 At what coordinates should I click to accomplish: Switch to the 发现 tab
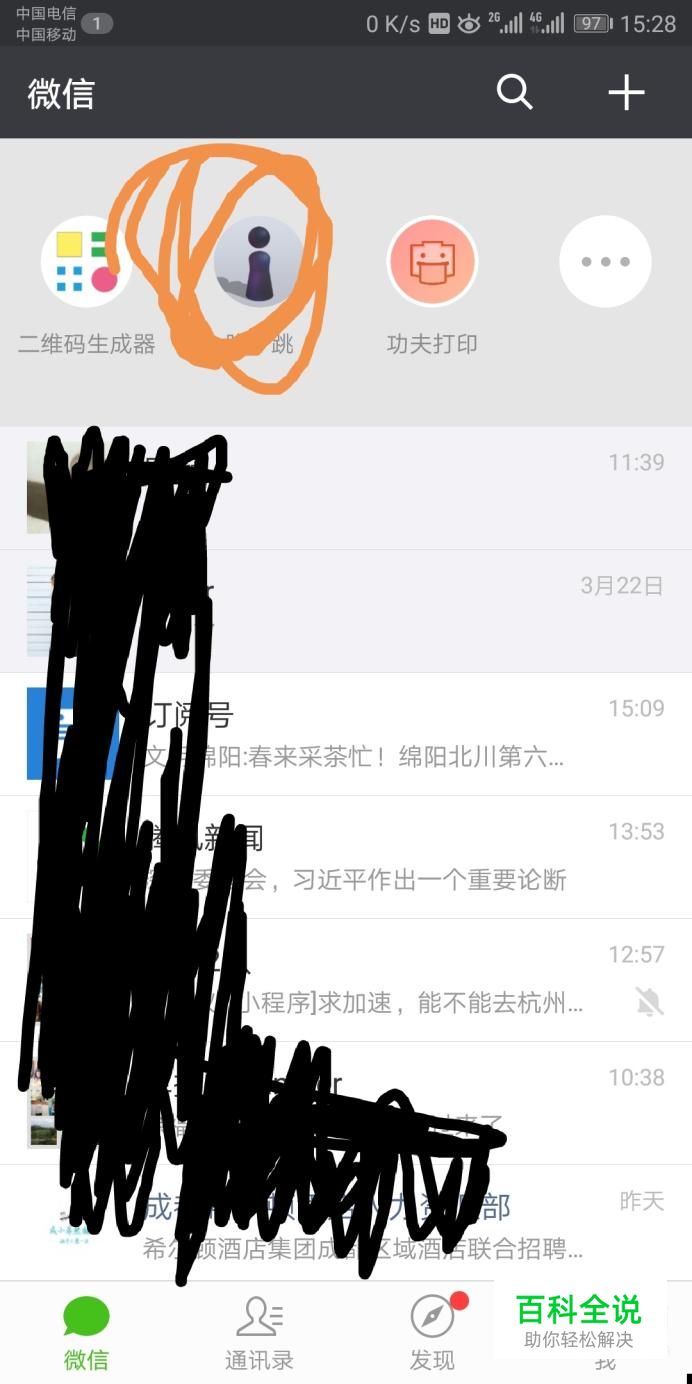432,1332
